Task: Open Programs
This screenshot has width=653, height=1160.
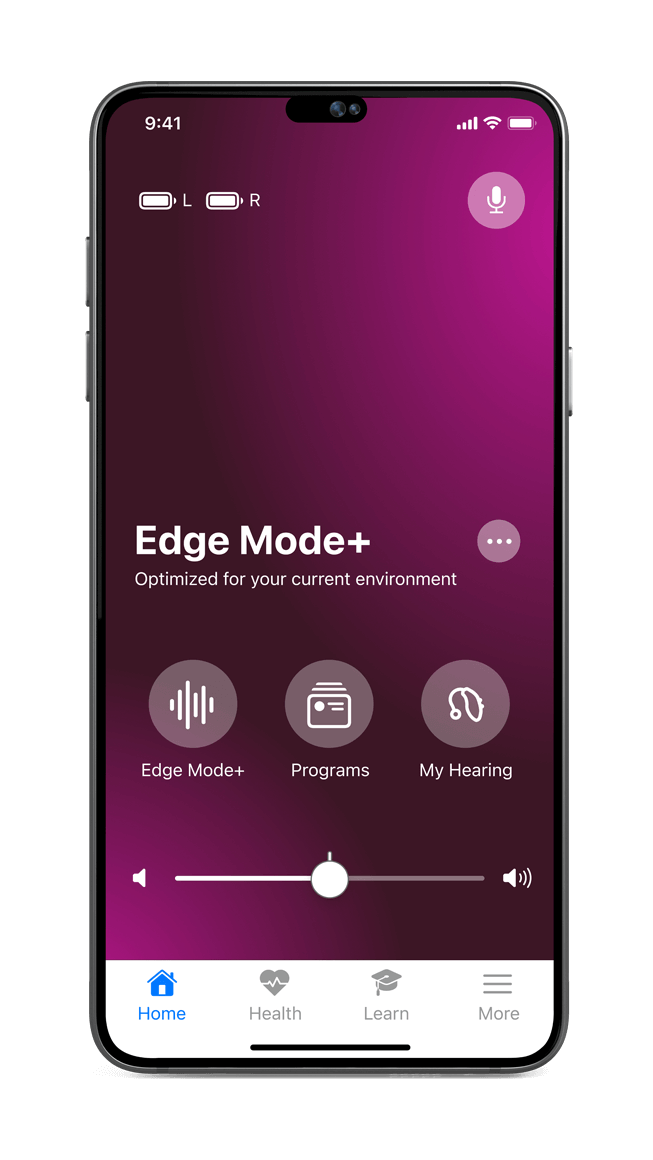Action: 329,704
